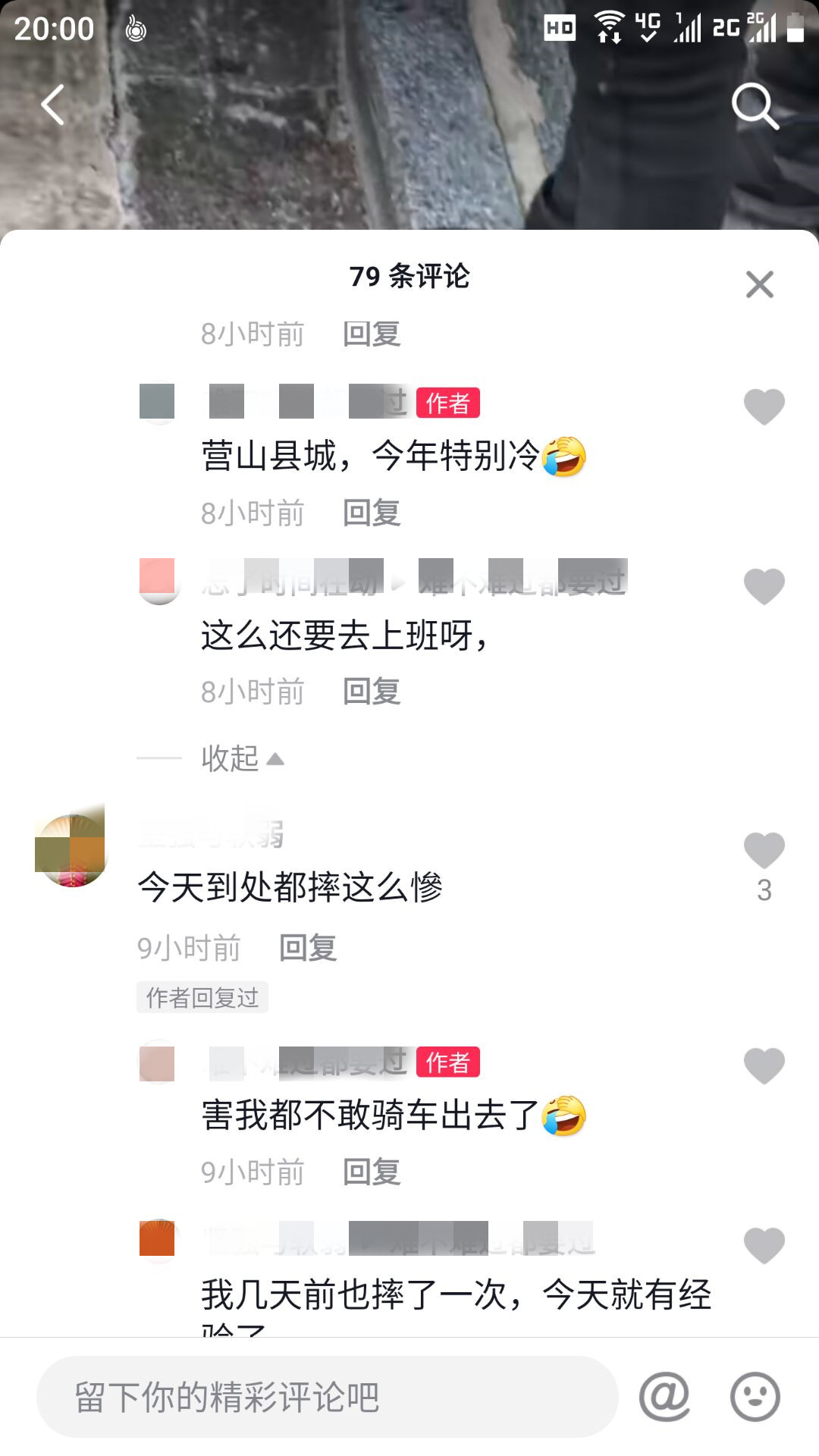Like the comment 今天到处都摔这么惨
Image resolution: width=819 pixels, height=1456 pixels.
(x=764, y=850)
